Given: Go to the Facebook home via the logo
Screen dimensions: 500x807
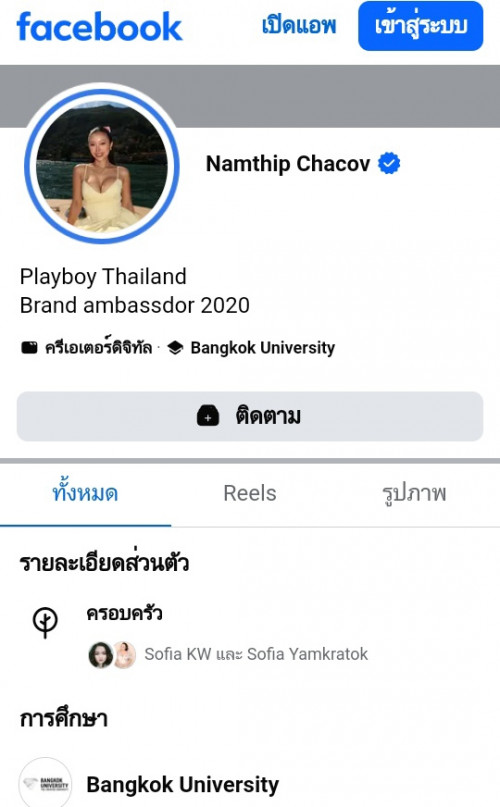Looking at the screenshot, I should [99, 27].
